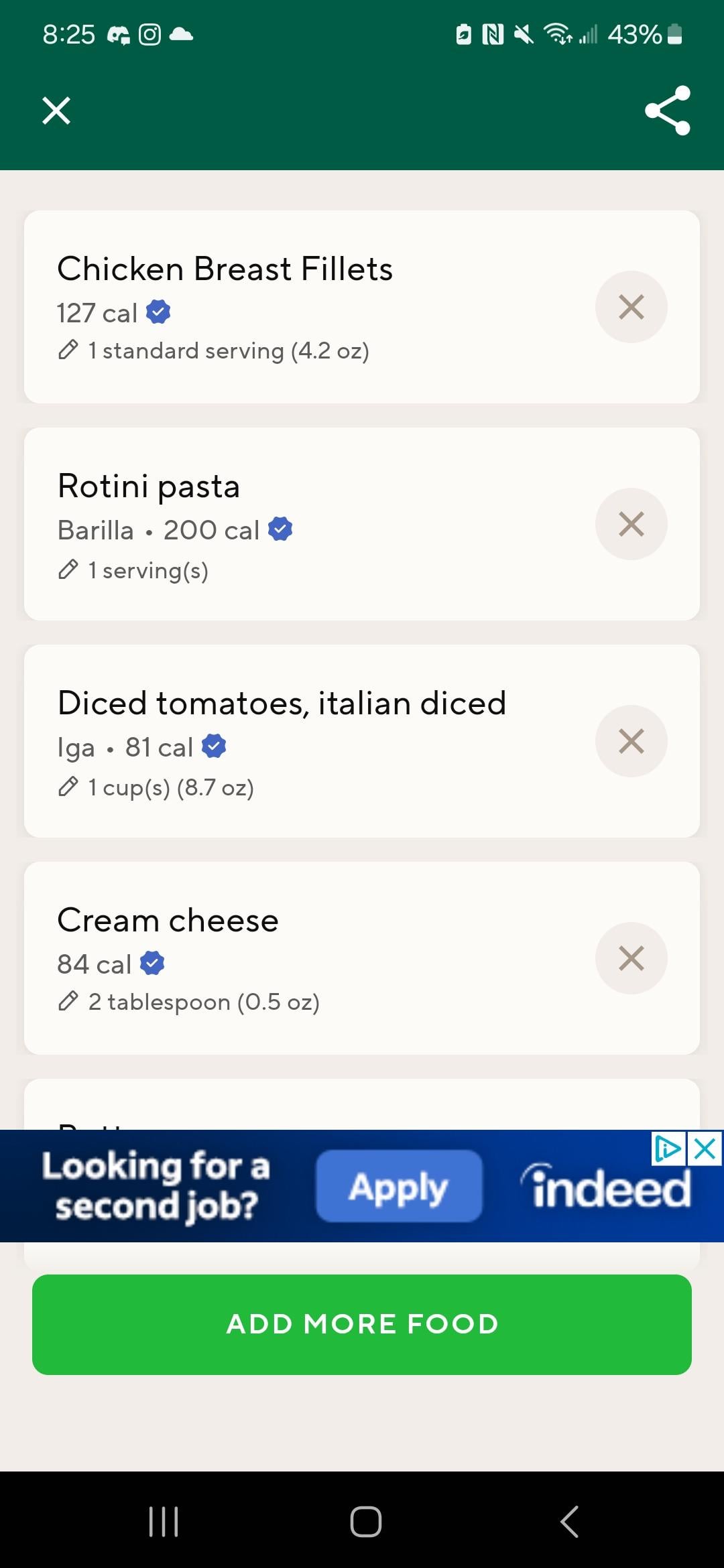Edit the 1 cup(s) amount for Diced tomatoes
This screenshot has width=724, height=1568.
click(156, 787)
